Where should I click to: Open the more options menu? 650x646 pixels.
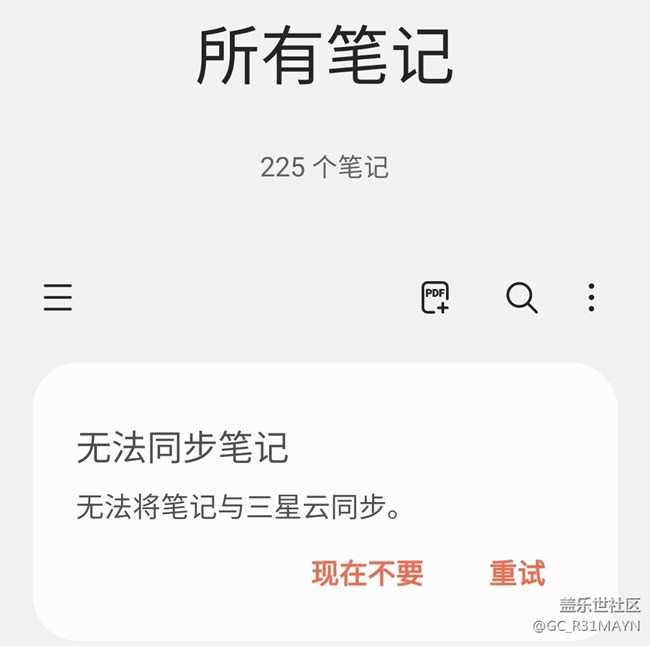(x=591, y=297)
